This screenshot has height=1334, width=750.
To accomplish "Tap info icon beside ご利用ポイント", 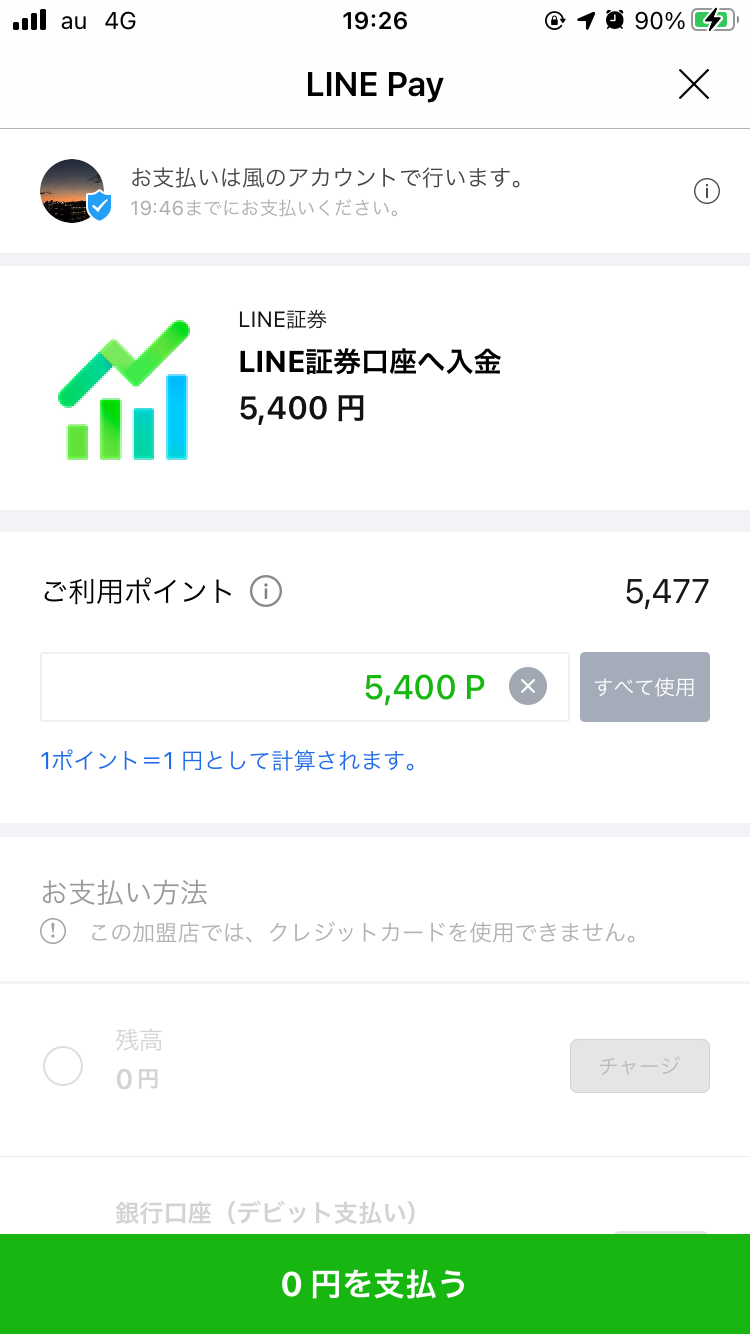I will [x=266, y=592].
